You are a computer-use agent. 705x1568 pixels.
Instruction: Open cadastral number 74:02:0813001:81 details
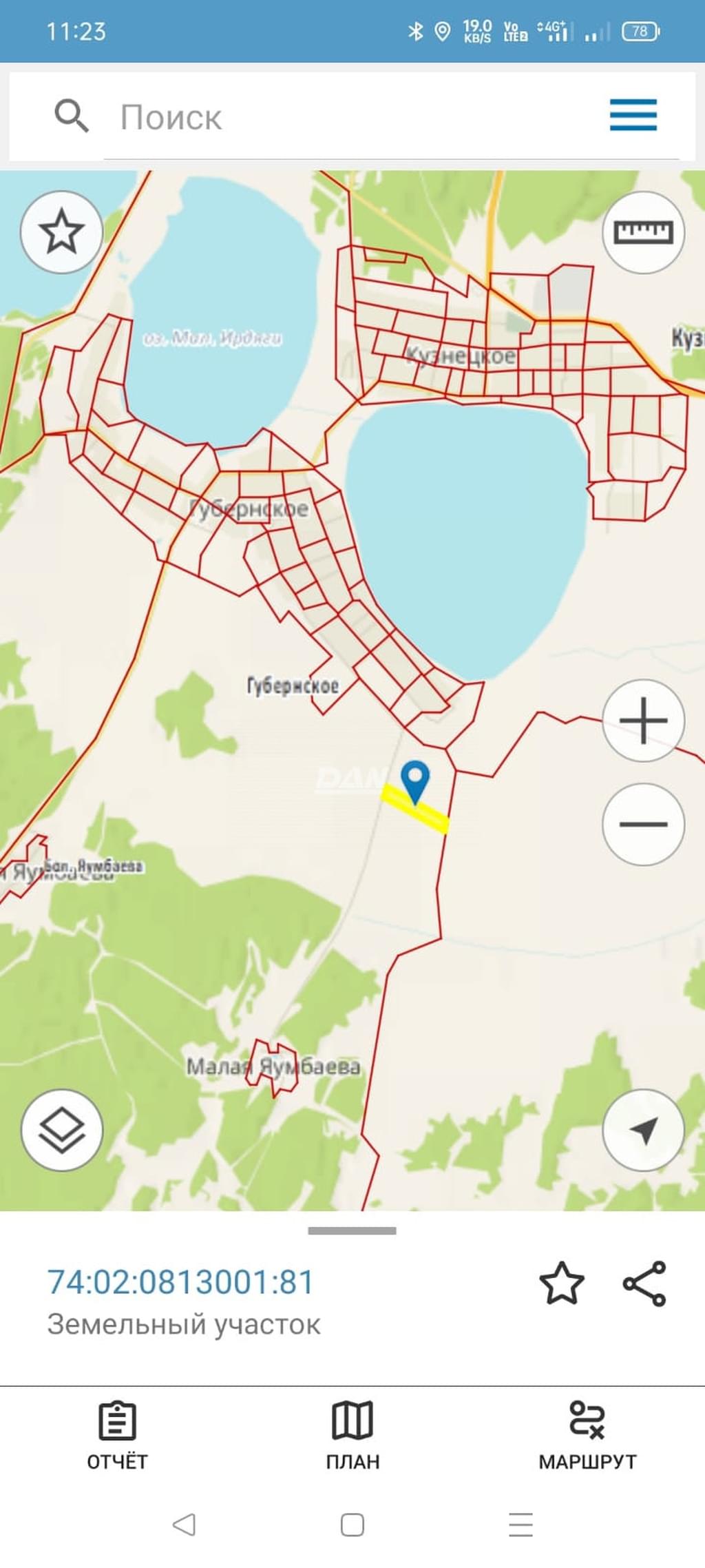click(180, 1283)
